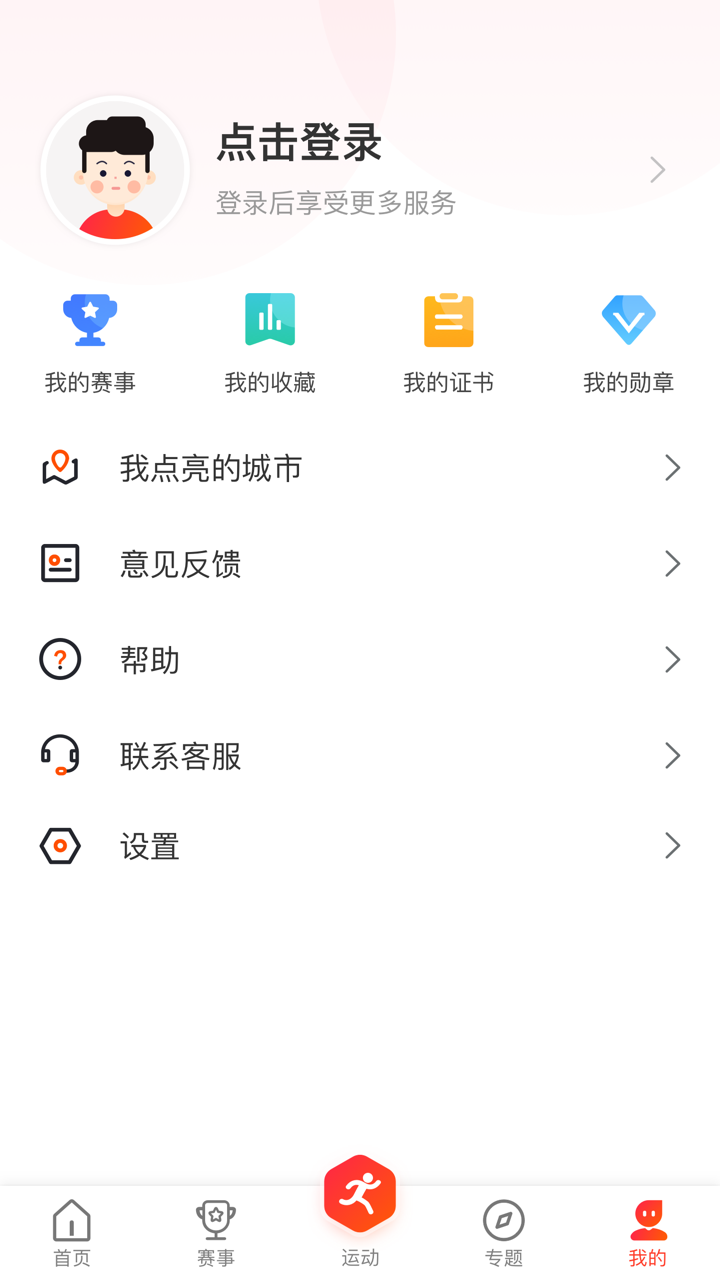Switch to the 首页 tab
Image resolution: width=720 pixels, height=1280 pixels.
tap(71, 1232)
